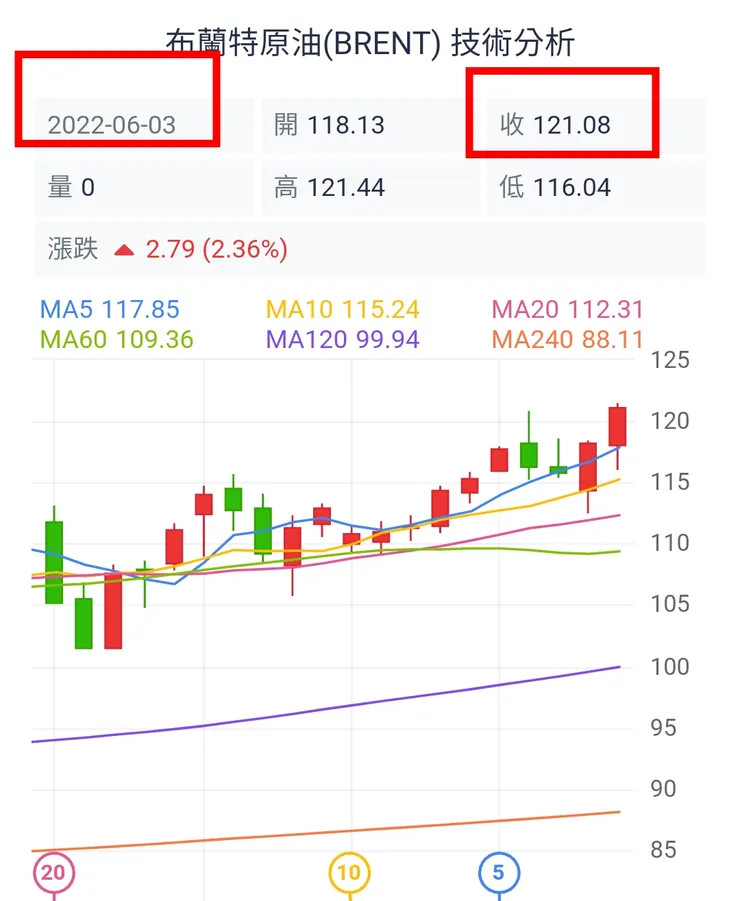Select the pink circled 20 date marker
The height and width of the screenshot is (901, 740).
tap(54, 872)
